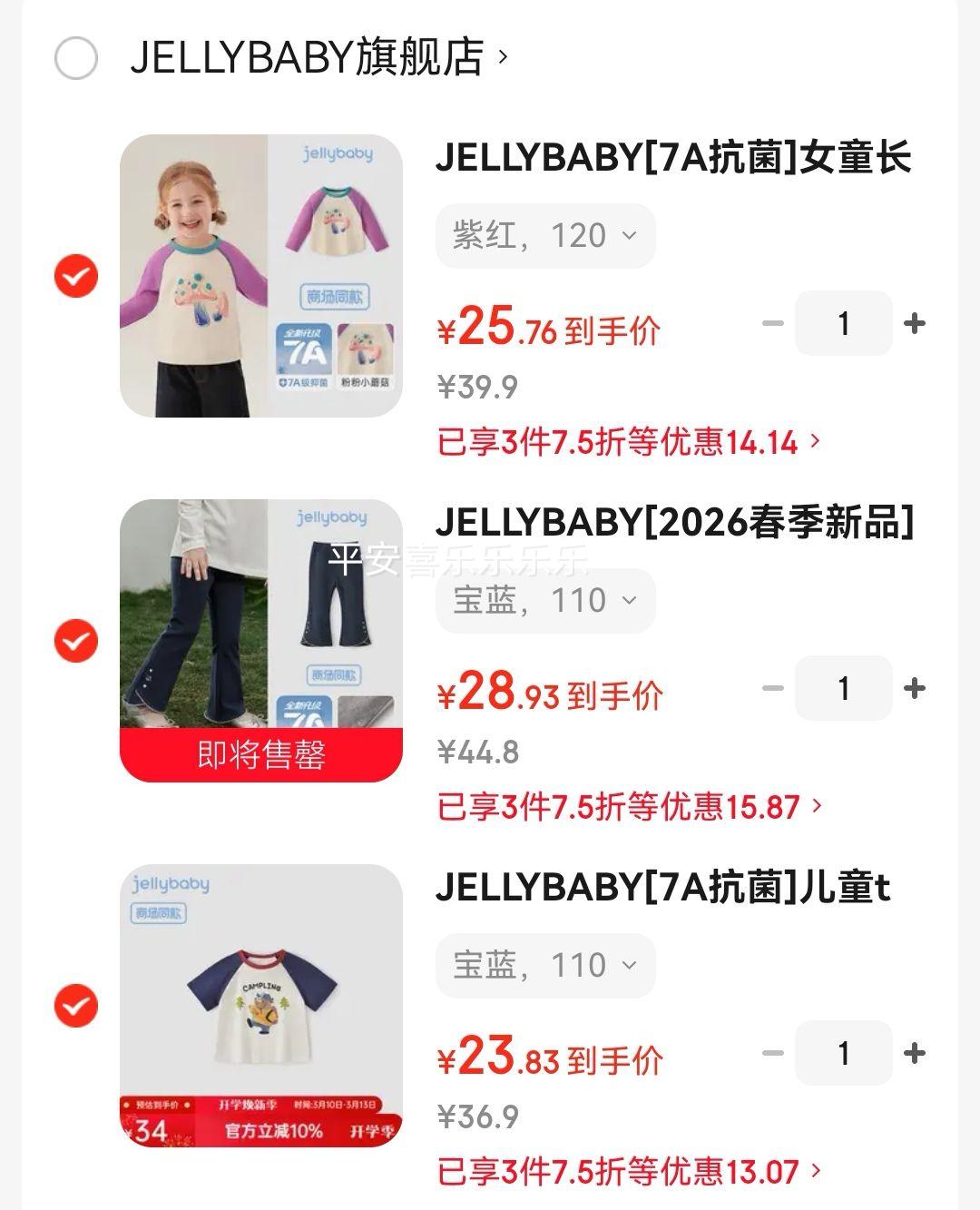This screenshot has width=980, height=1210.
Task: Edit quantity field of the ¥23.83 item
Action: click(x=844, y=1053)
